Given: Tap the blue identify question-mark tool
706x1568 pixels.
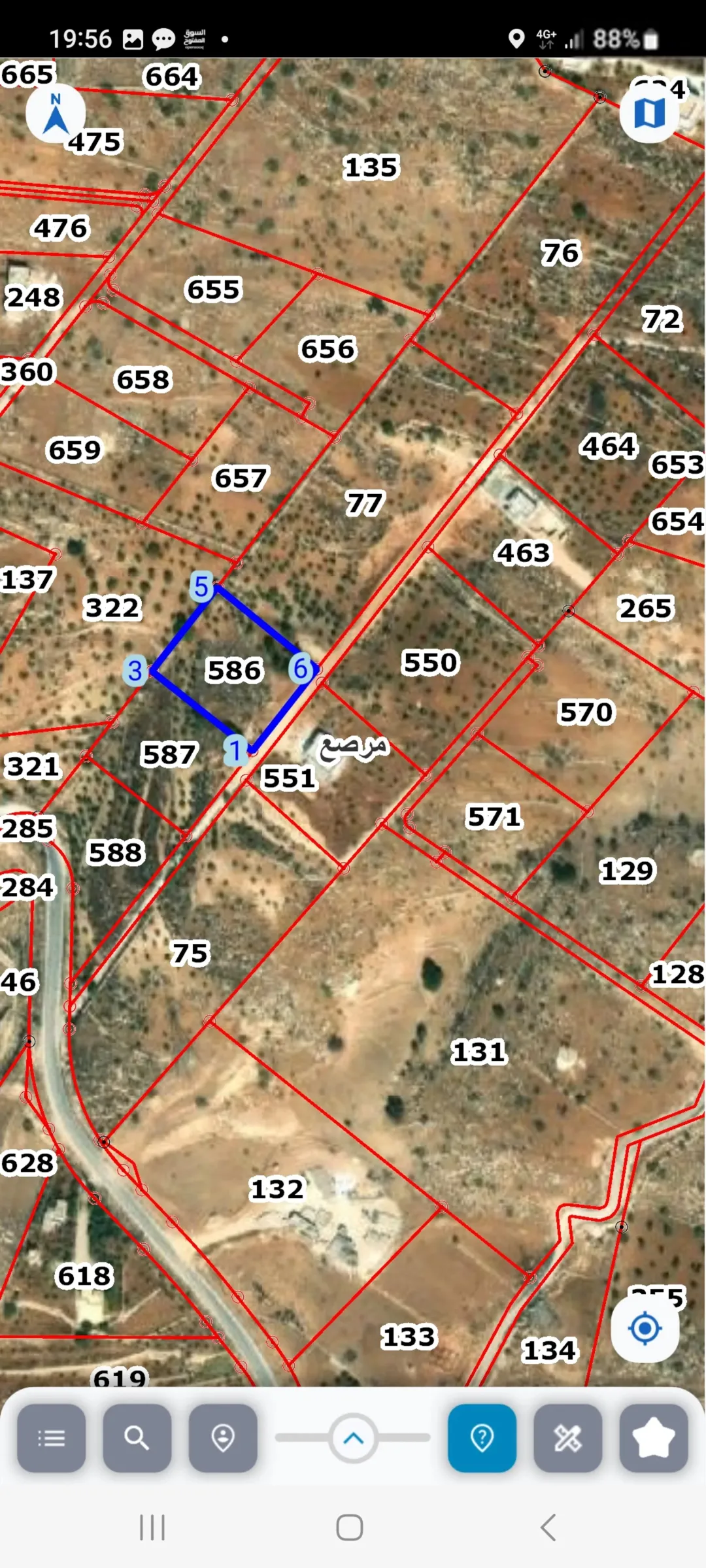Looking at the screenshot, I should coord(482,1437).
